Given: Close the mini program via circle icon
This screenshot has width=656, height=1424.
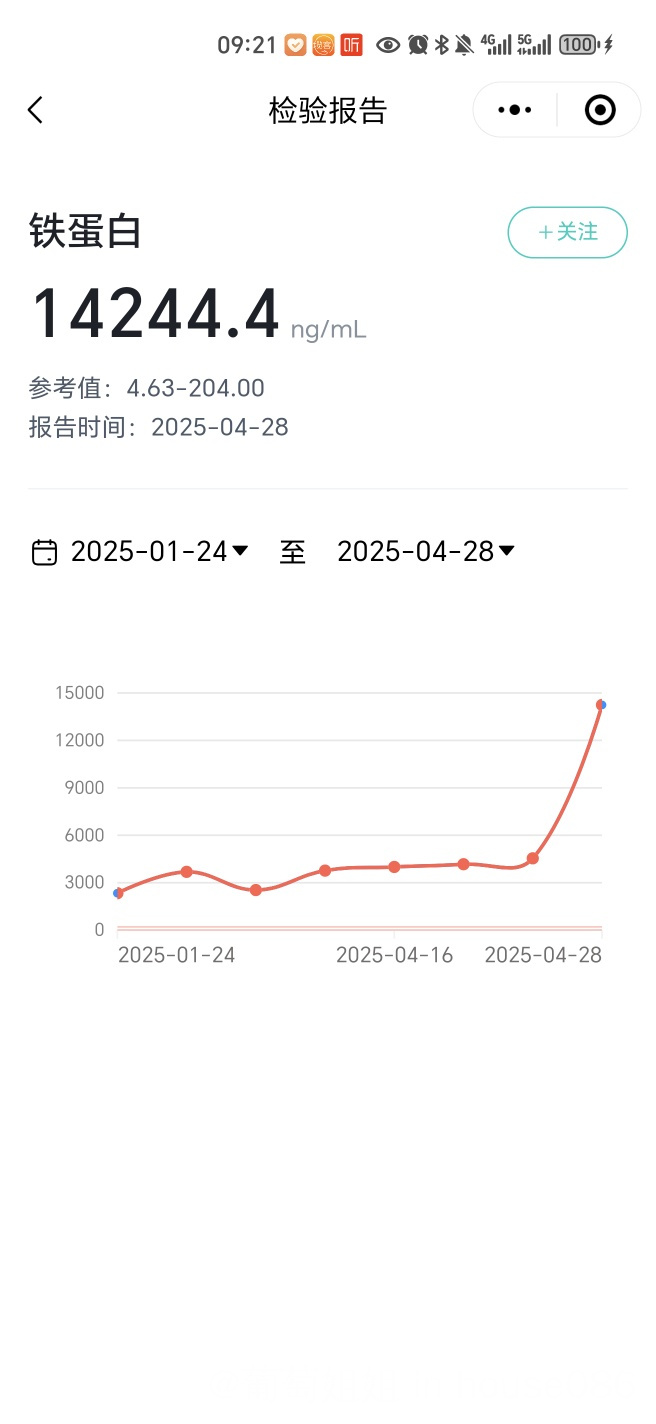Looking at the screenshot, I should point(600,110).
